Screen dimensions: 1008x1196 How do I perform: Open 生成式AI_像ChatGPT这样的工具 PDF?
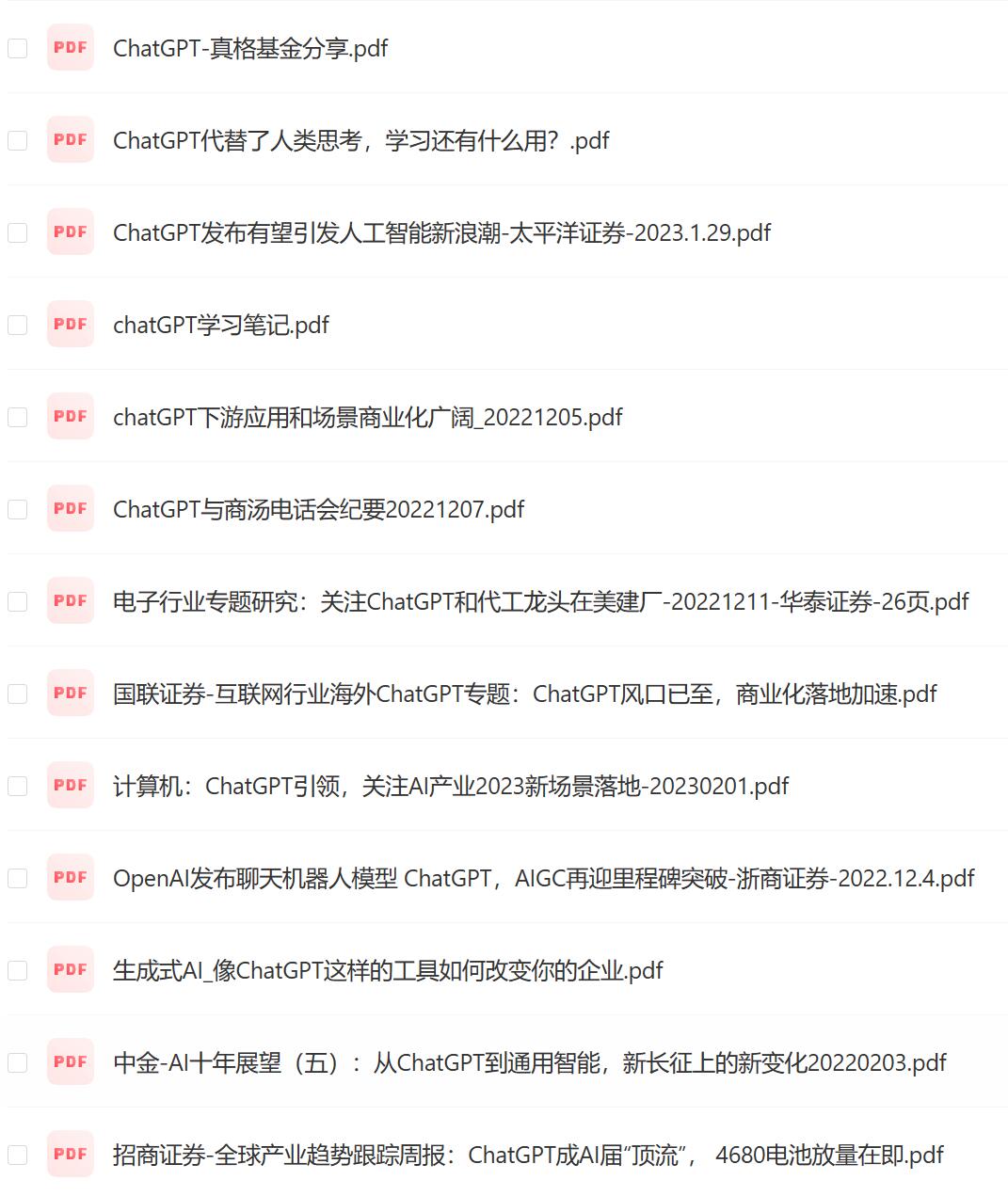pyautogui.click(x=388, y=970)
